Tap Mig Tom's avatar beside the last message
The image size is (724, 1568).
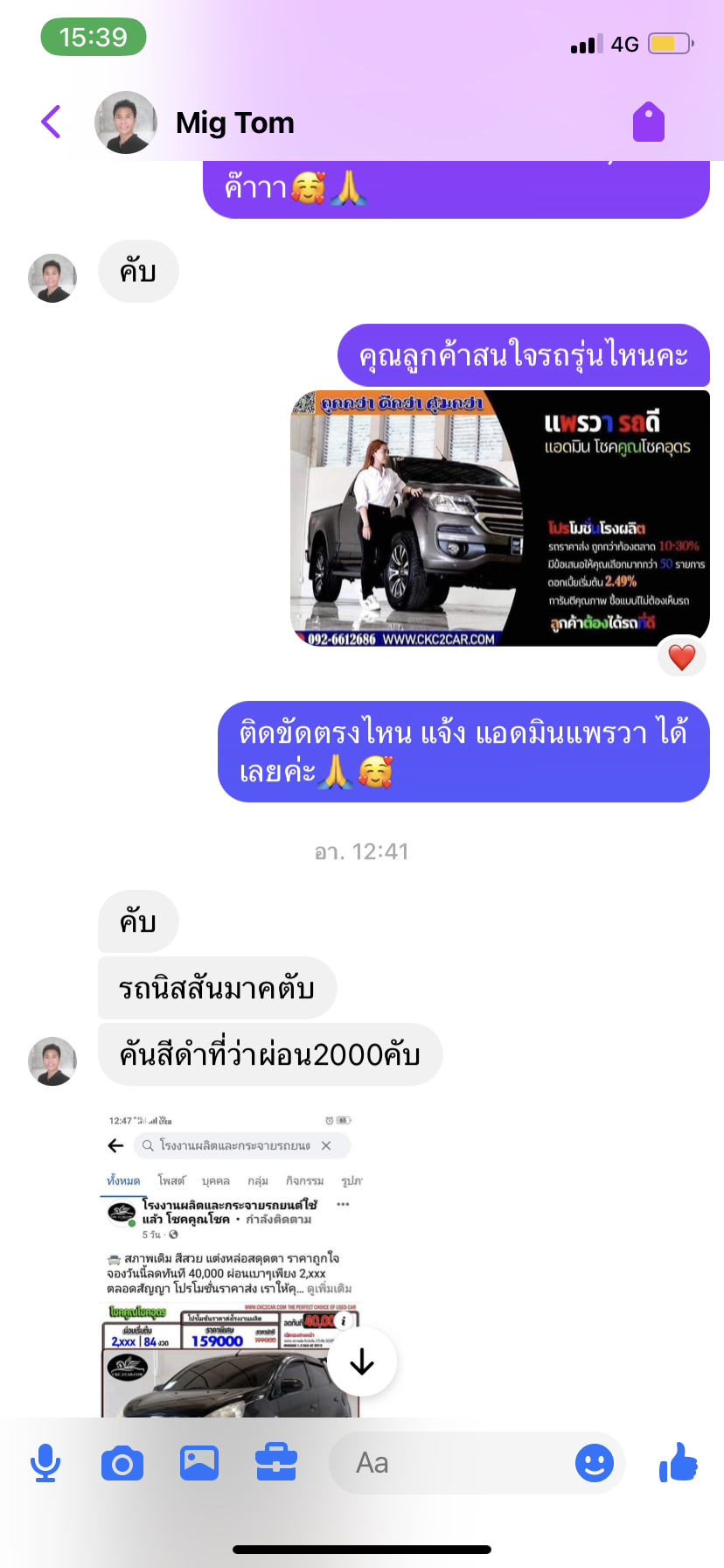pos(52,1061)
